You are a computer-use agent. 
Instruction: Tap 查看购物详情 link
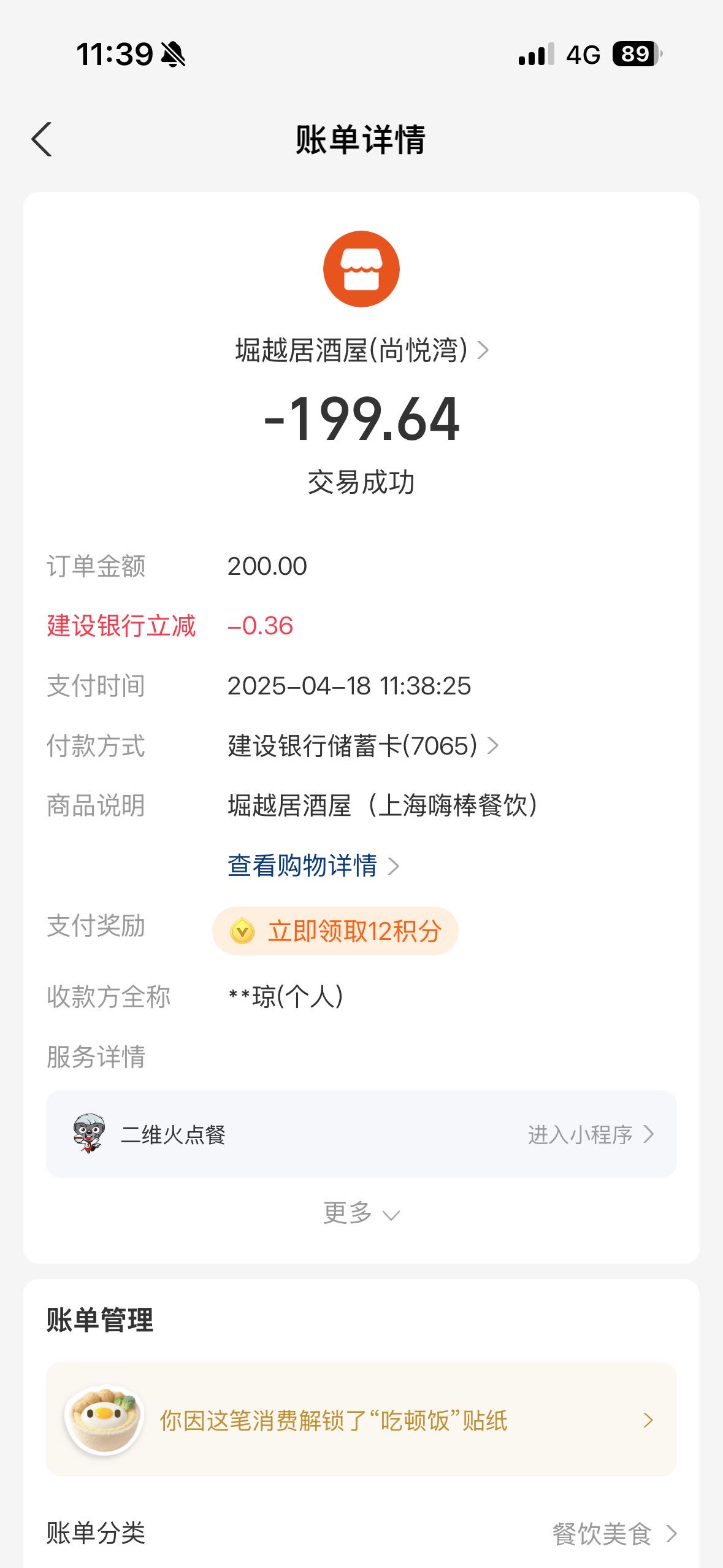click(x=313, y=866)
